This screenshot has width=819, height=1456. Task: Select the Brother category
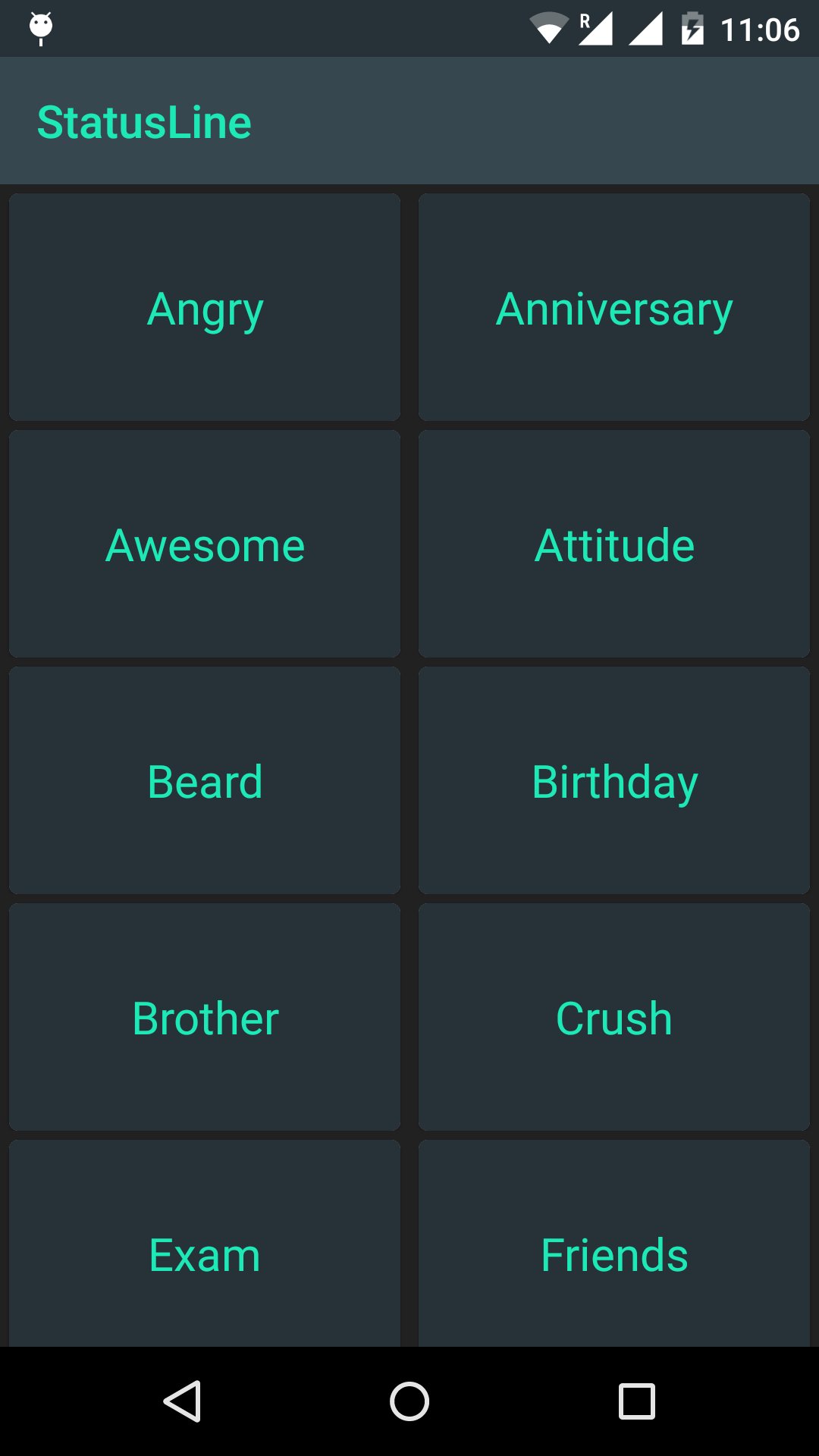click(x=205, y=1018)
